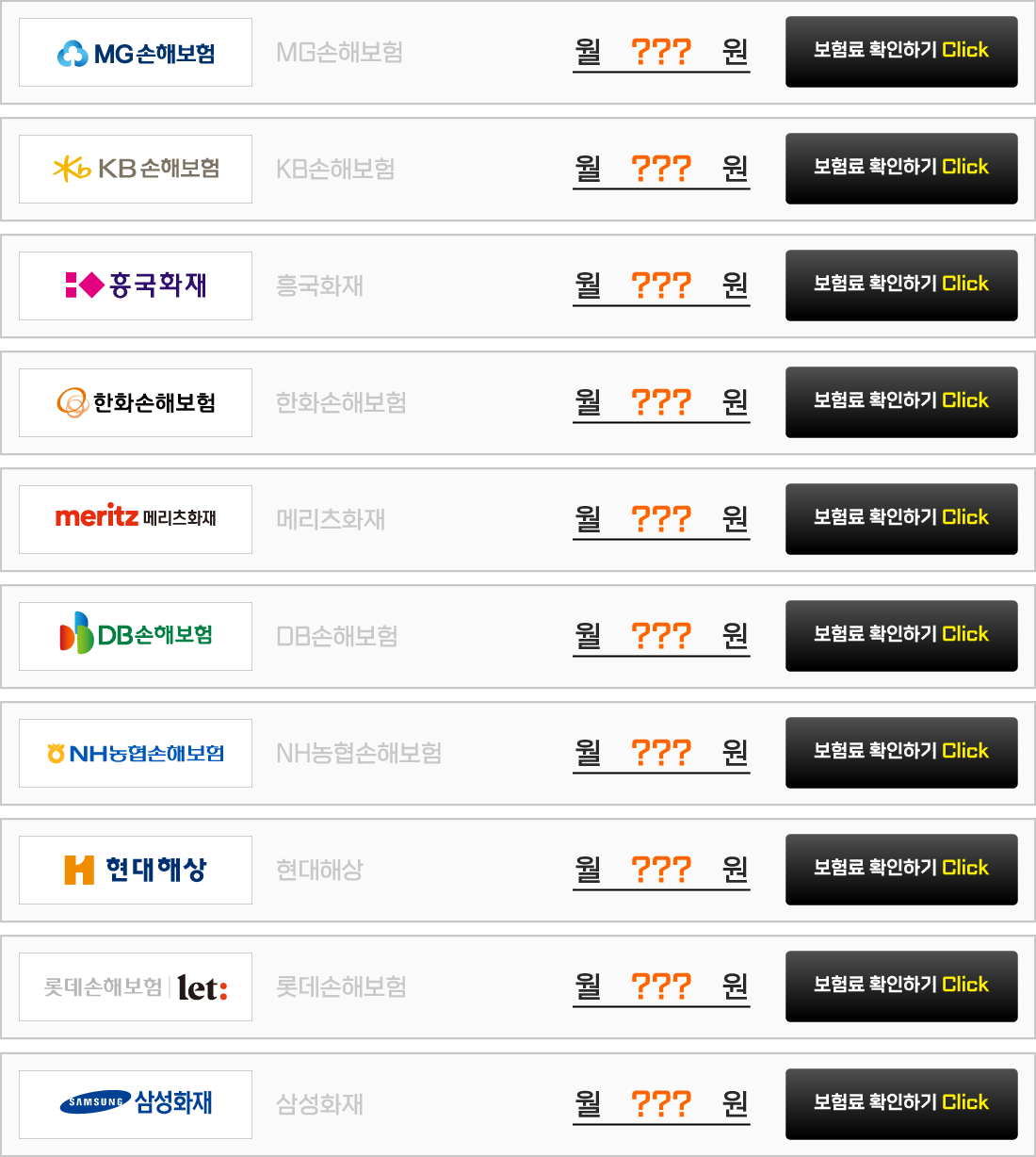This screenshot has height=1157, width=1036.
Task: Select 보험료 확인하기 for 삼성화재
Action: [x=901, y=1103]
